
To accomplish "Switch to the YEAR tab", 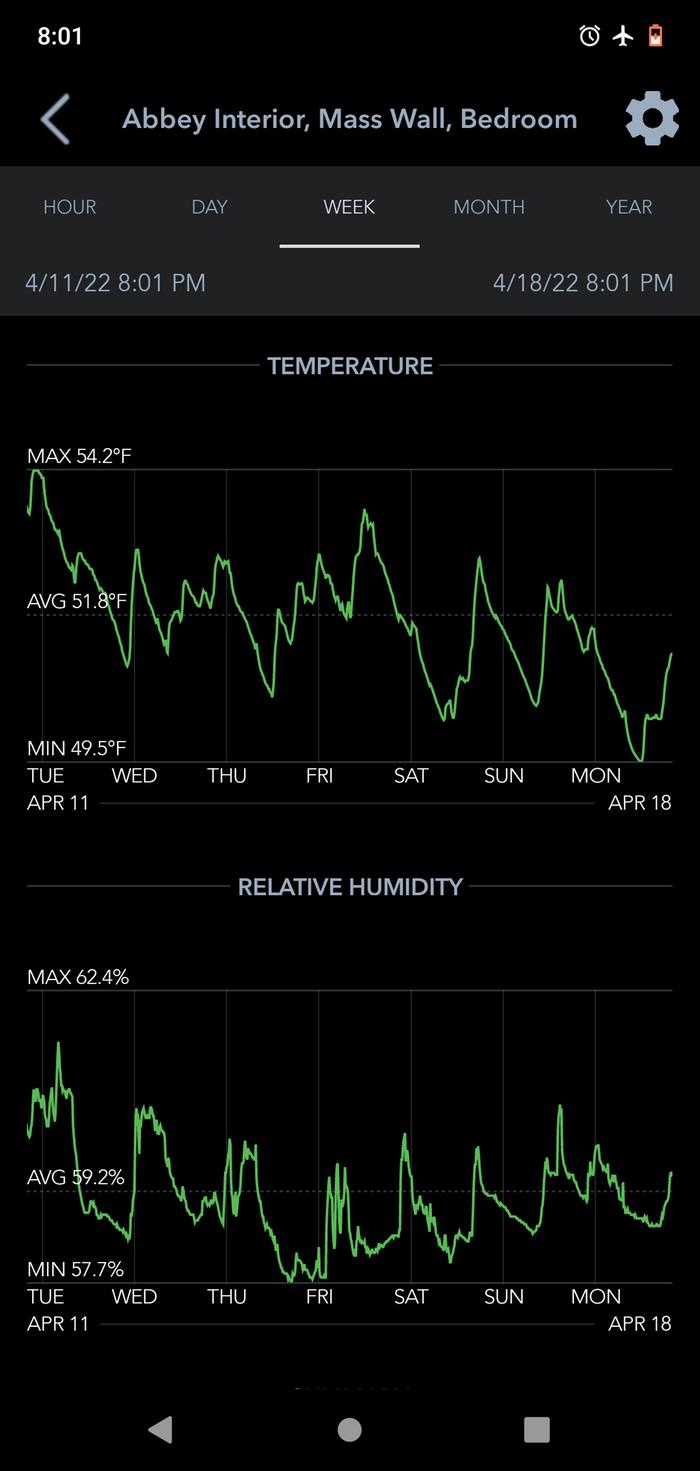I will coord(629,207).
